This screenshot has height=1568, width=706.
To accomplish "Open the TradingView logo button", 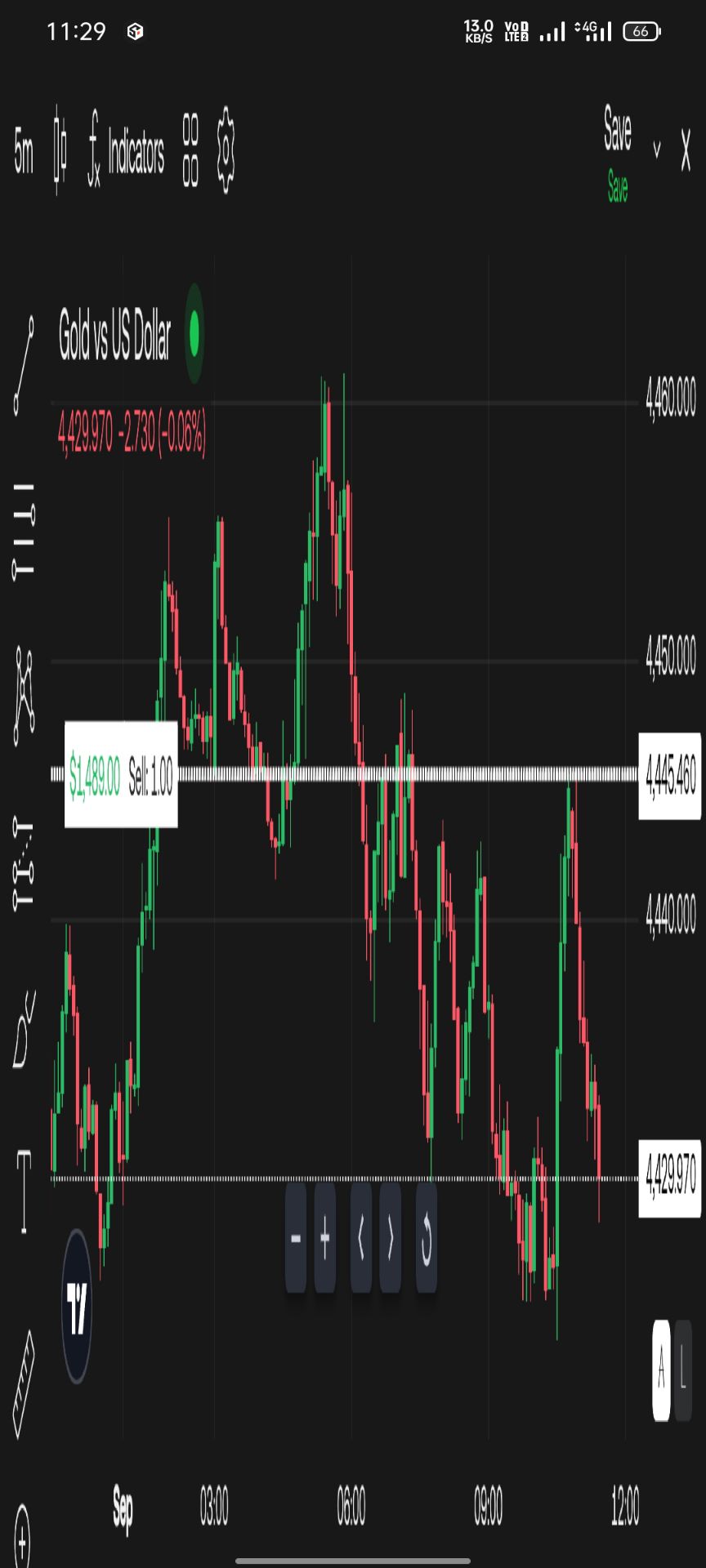I will (x=77, y=1307).
